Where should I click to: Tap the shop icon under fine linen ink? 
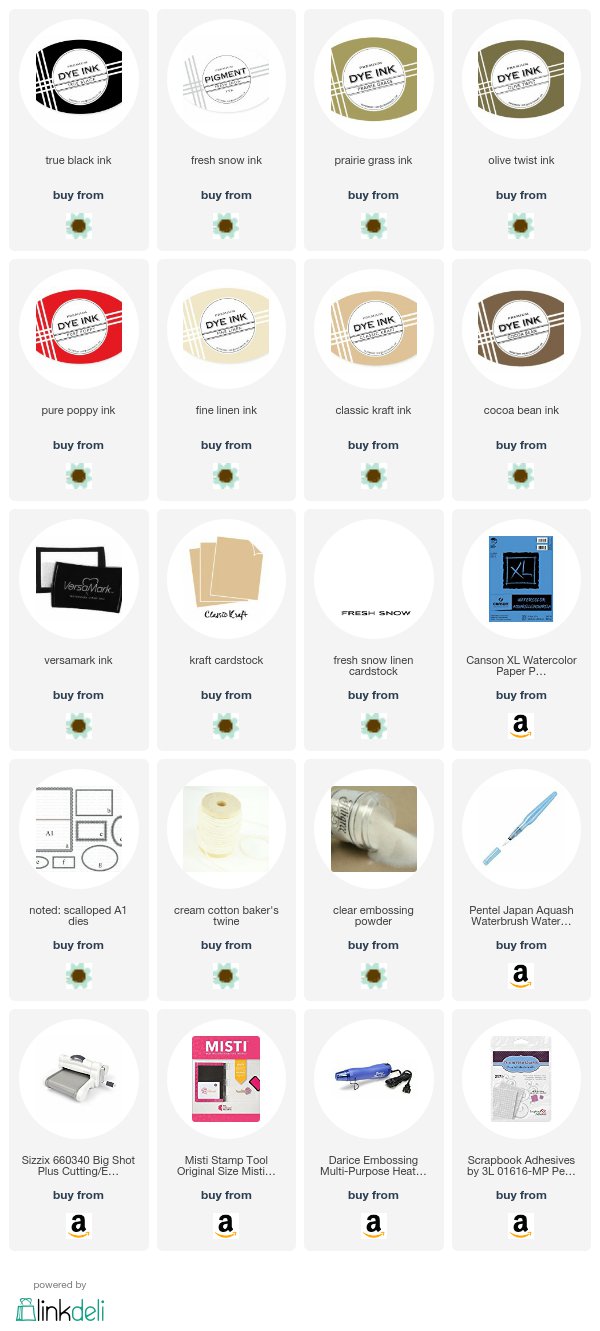click(226, 475)
